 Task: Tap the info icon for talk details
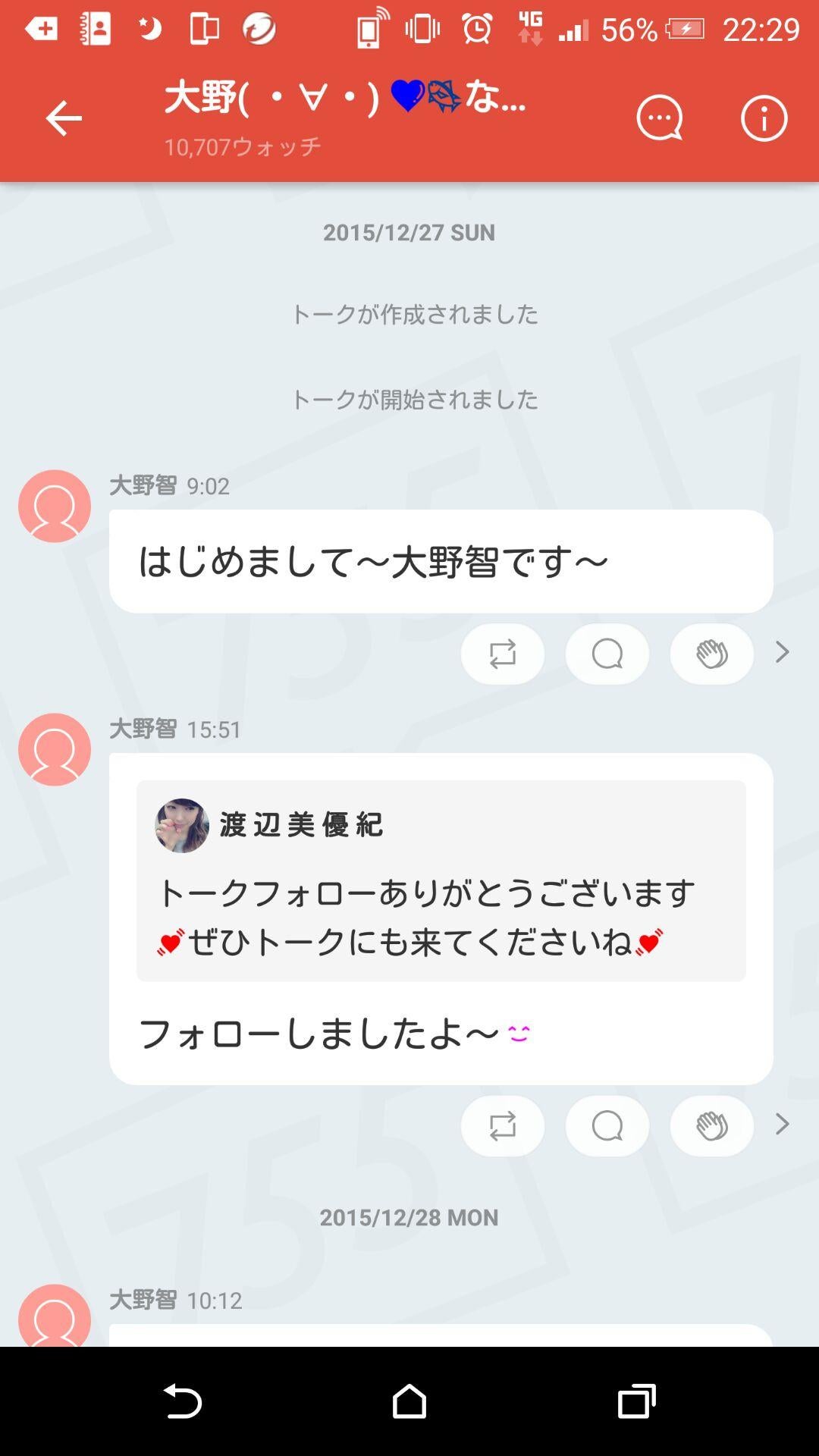764,118
